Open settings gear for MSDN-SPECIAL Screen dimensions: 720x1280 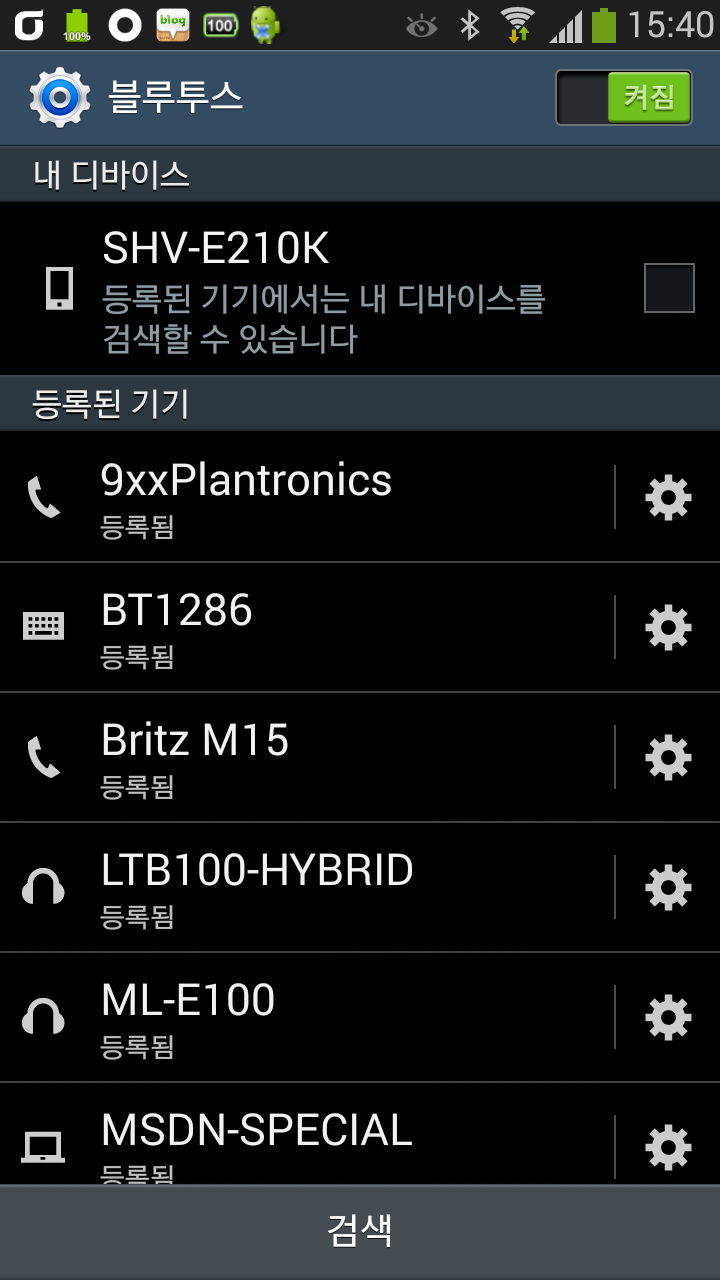click(x=668, y=1147)
